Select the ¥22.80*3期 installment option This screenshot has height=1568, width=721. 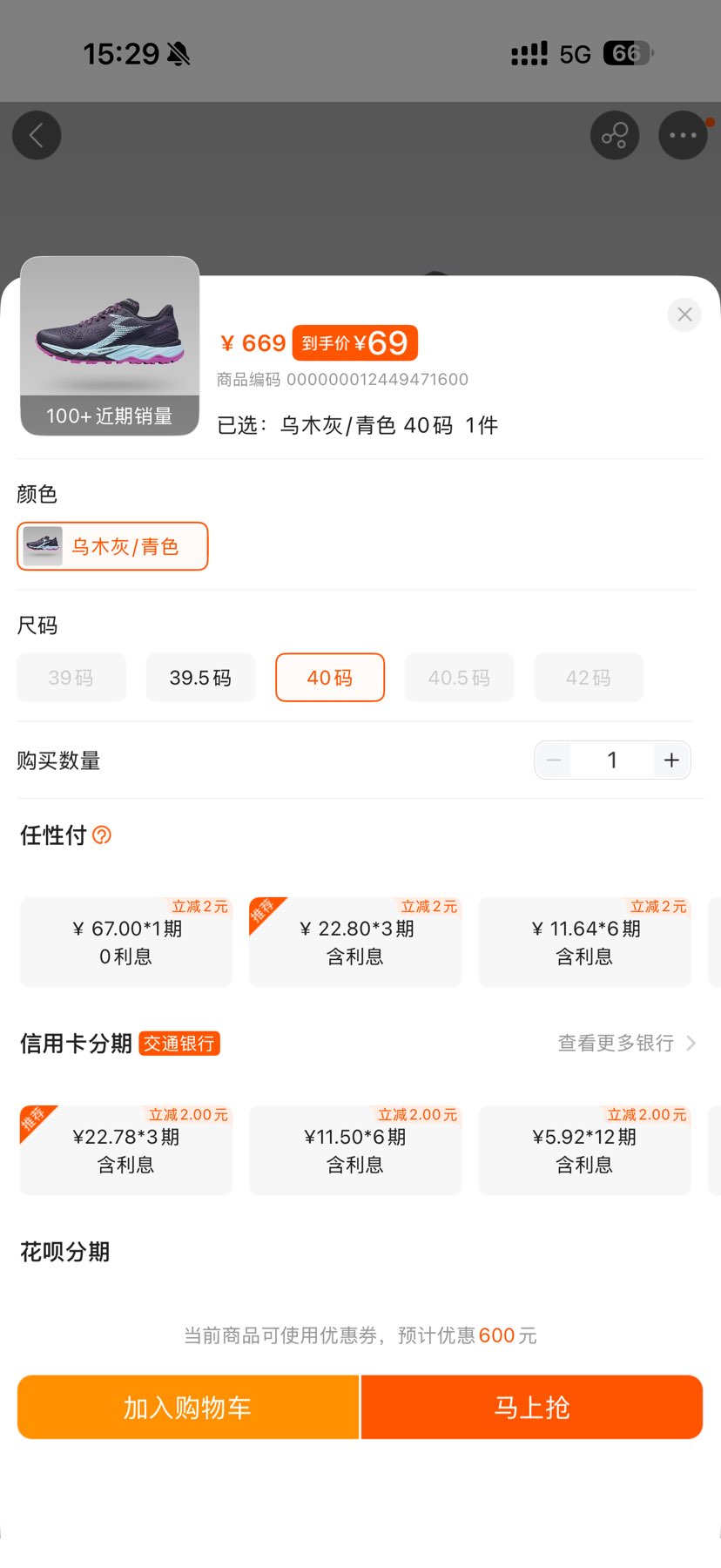354,942
